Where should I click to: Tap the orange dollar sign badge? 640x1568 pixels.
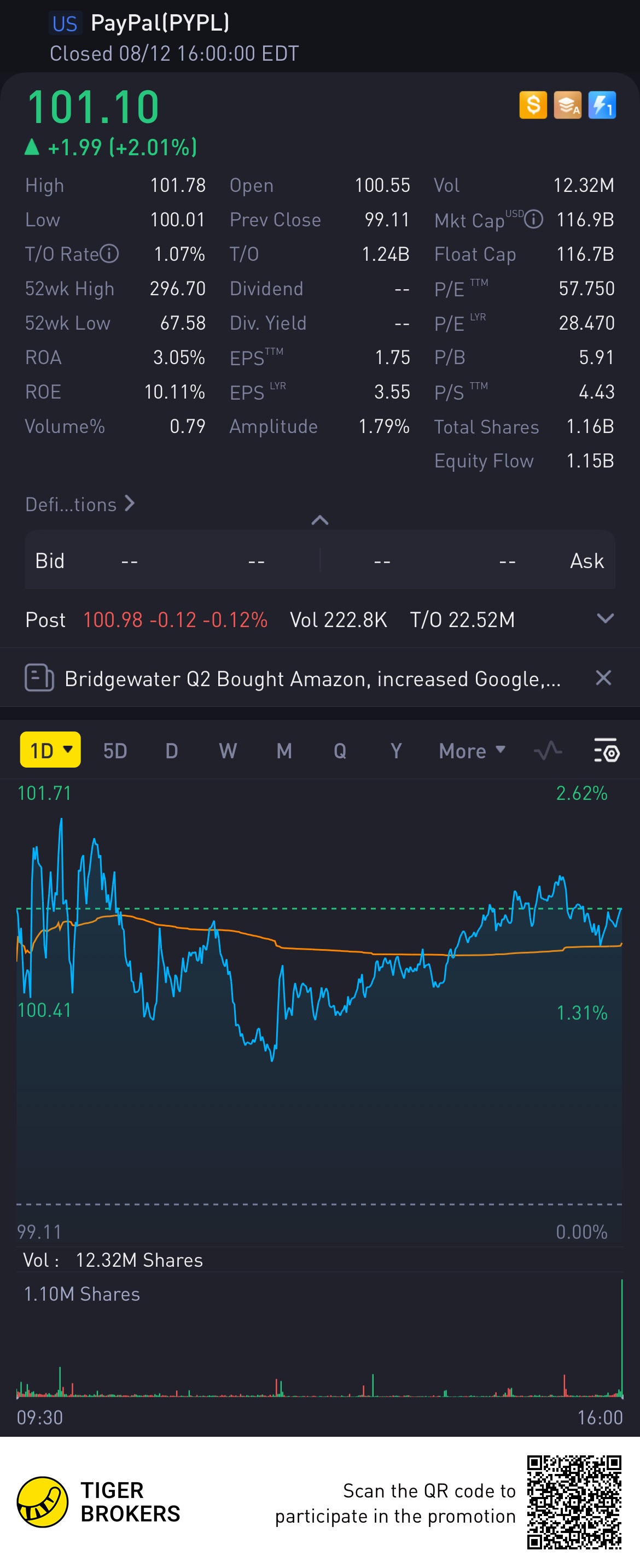pyautogui.click(x=533, y=104)
